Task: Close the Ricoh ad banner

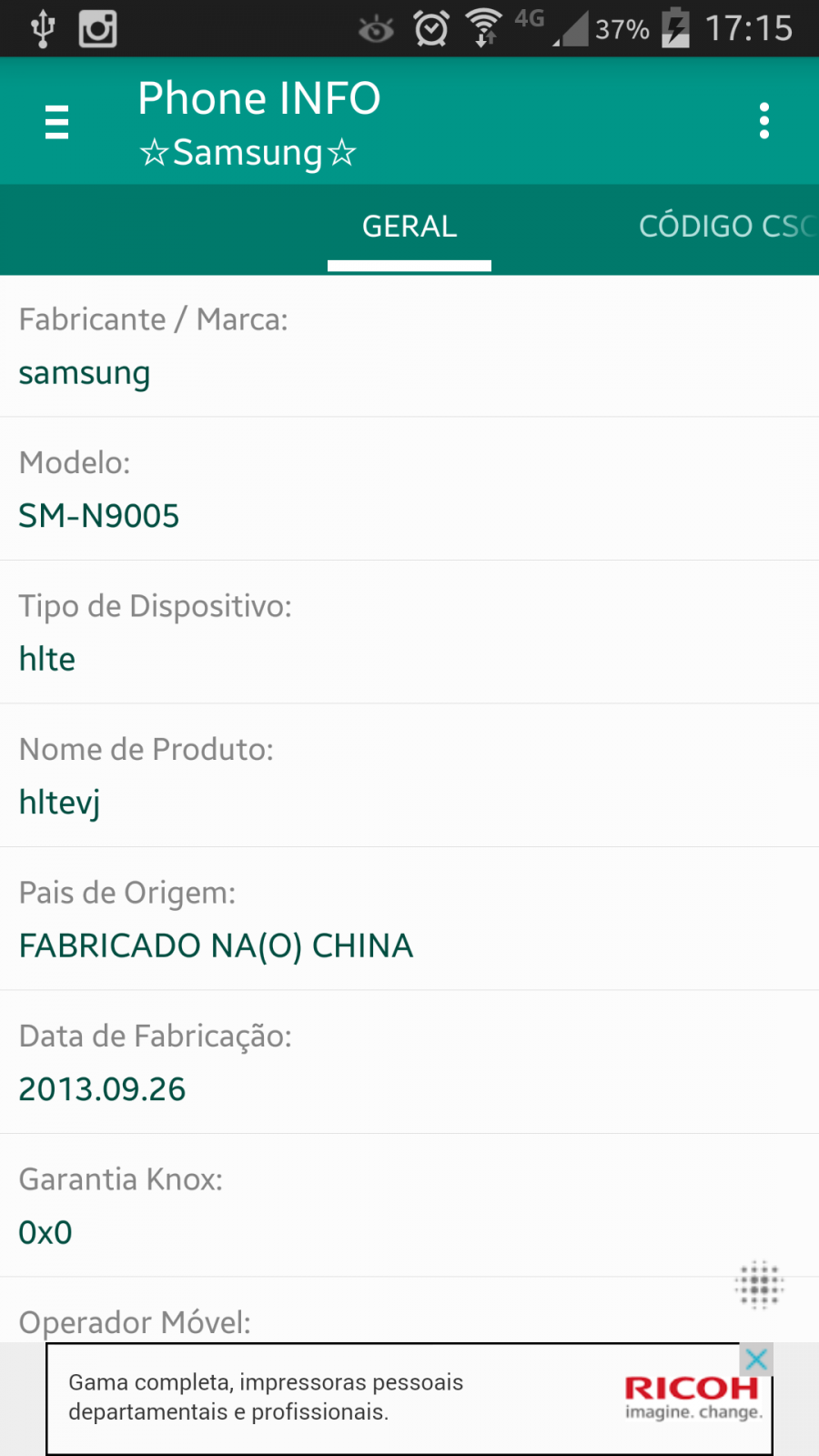Action: click(x=756, y=1360)
